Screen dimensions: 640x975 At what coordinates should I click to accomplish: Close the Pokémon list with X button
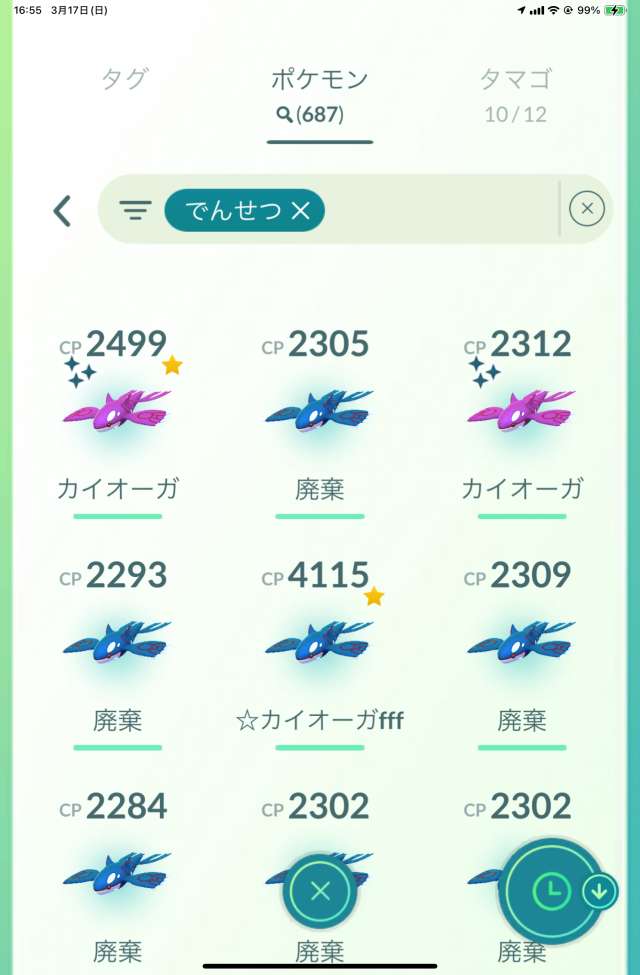320,892
